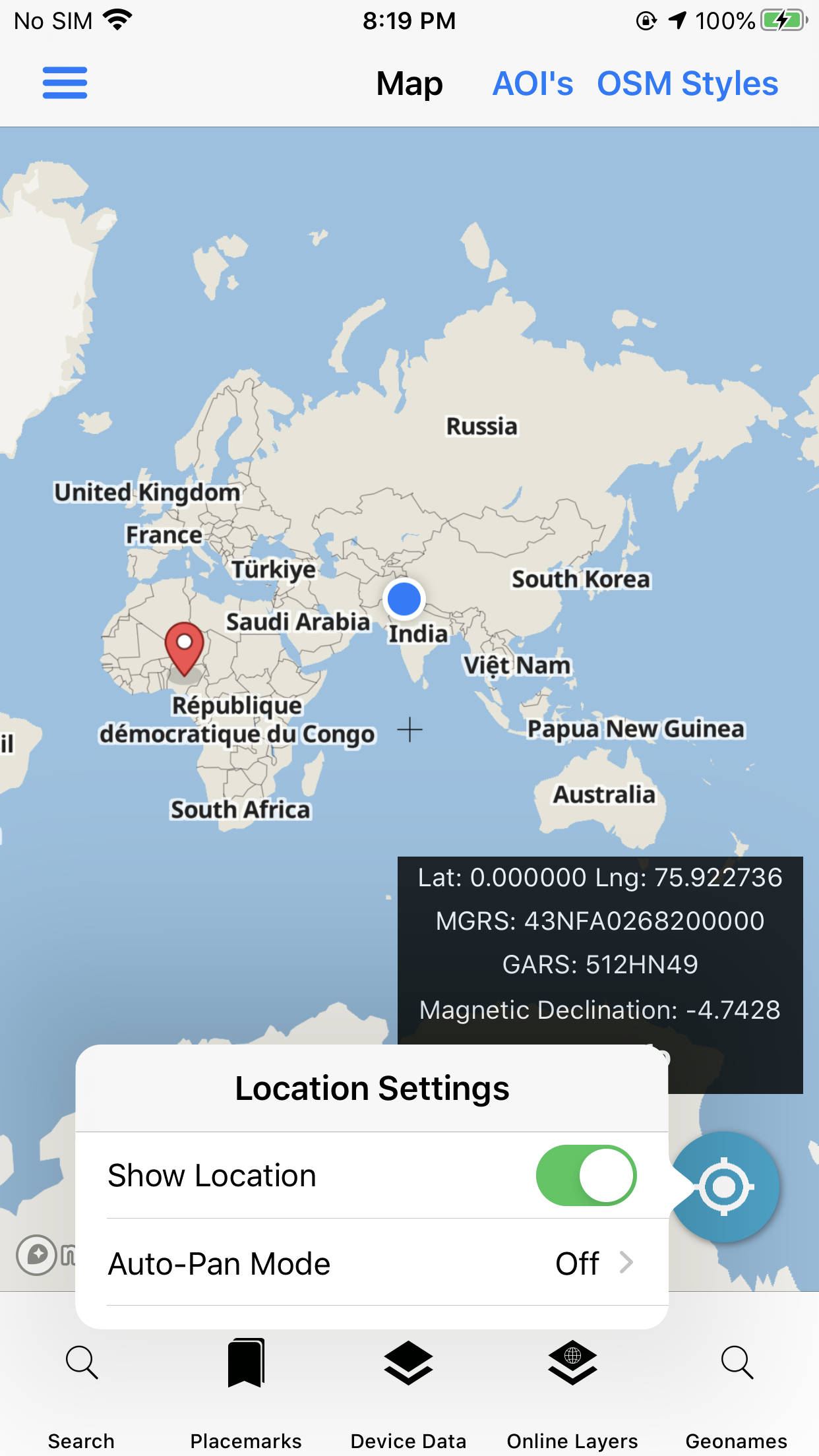
Task: Tap the map compass icon
Action: [x=37, y=1254]
